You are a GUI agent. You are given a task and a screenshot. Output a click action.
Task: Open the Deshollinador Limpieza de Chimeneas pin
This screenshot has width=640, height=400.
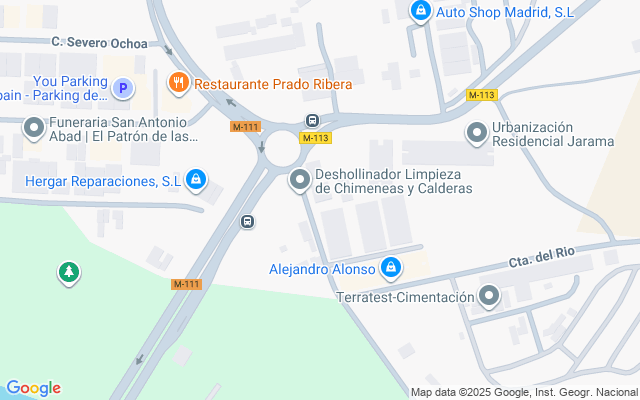pyautogui.click(x=299, y=180)
